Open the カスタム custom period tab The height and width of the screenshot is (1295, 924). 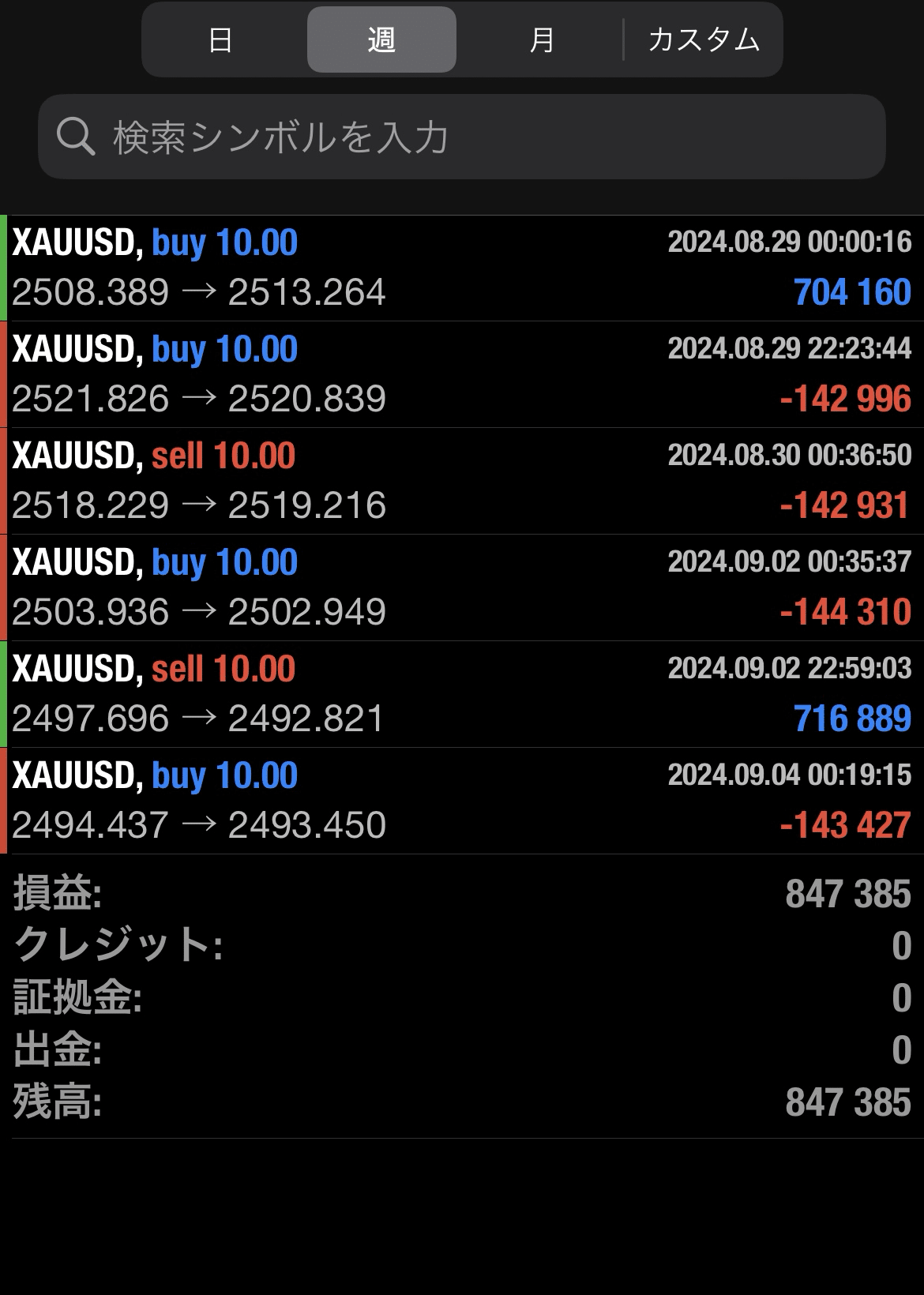pyautogui.click(x=703, y=39)
